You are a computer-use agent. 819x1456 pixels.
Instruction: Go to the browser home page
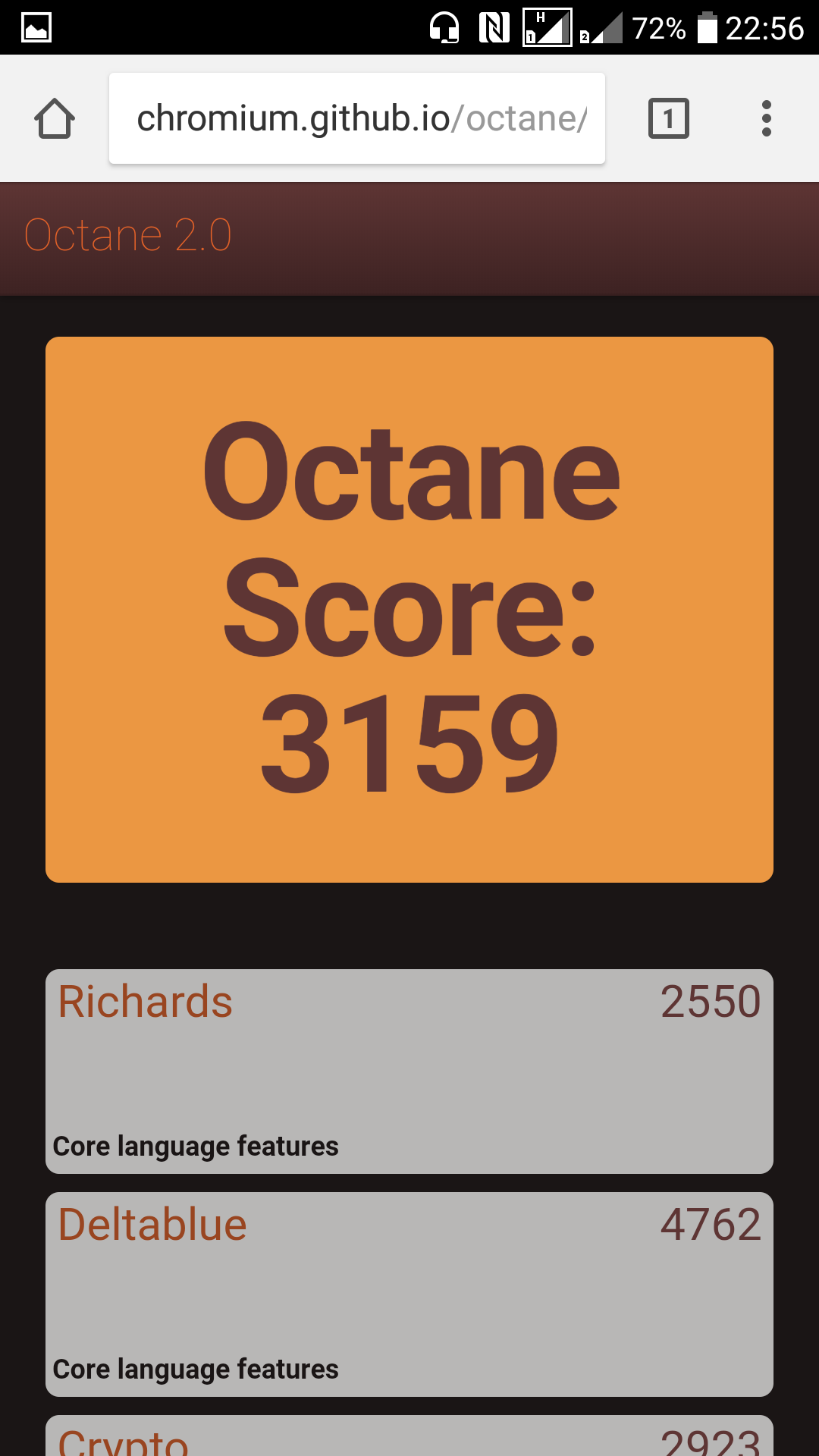(x=55, y=119)
